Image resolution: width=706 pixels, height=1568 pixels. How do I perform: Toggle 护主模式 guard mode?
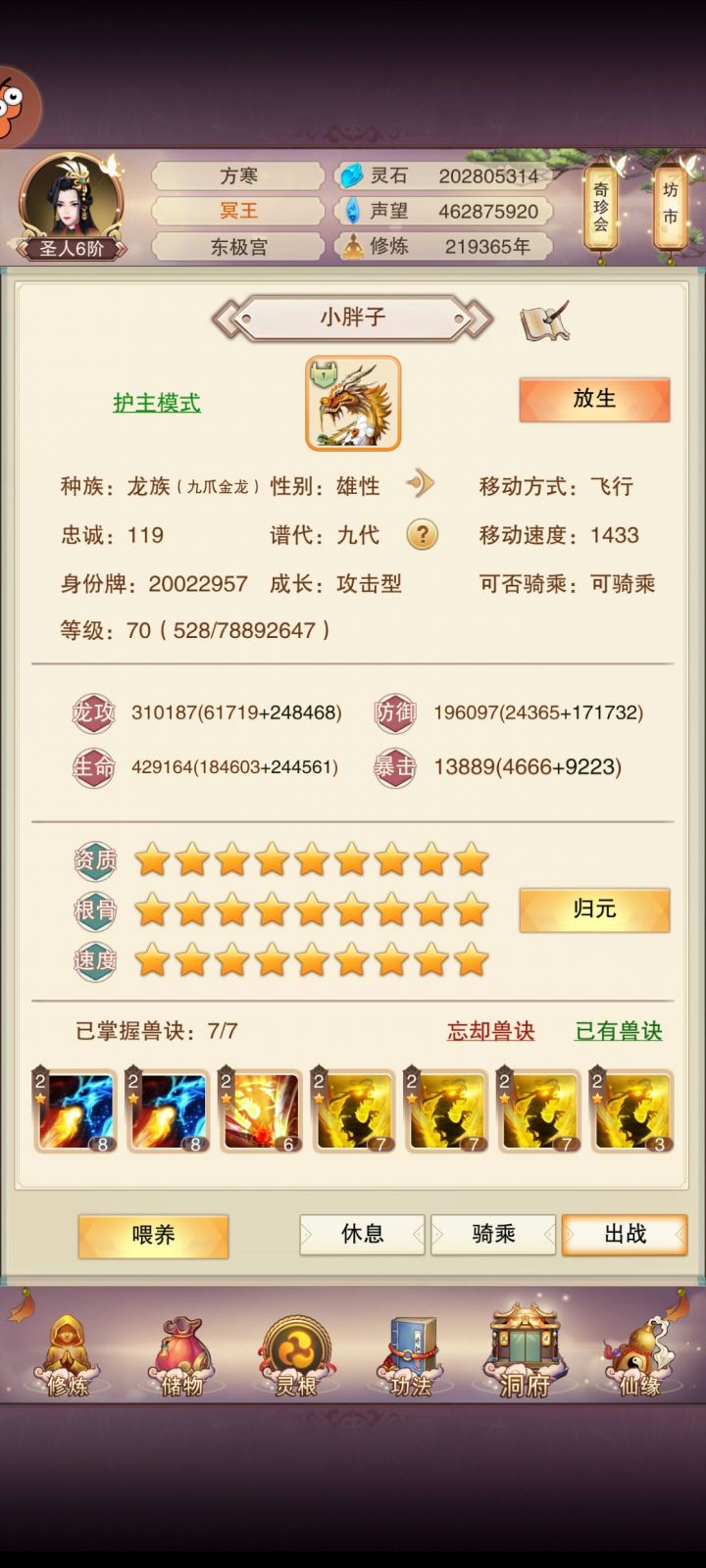click(x=154, y=402)
